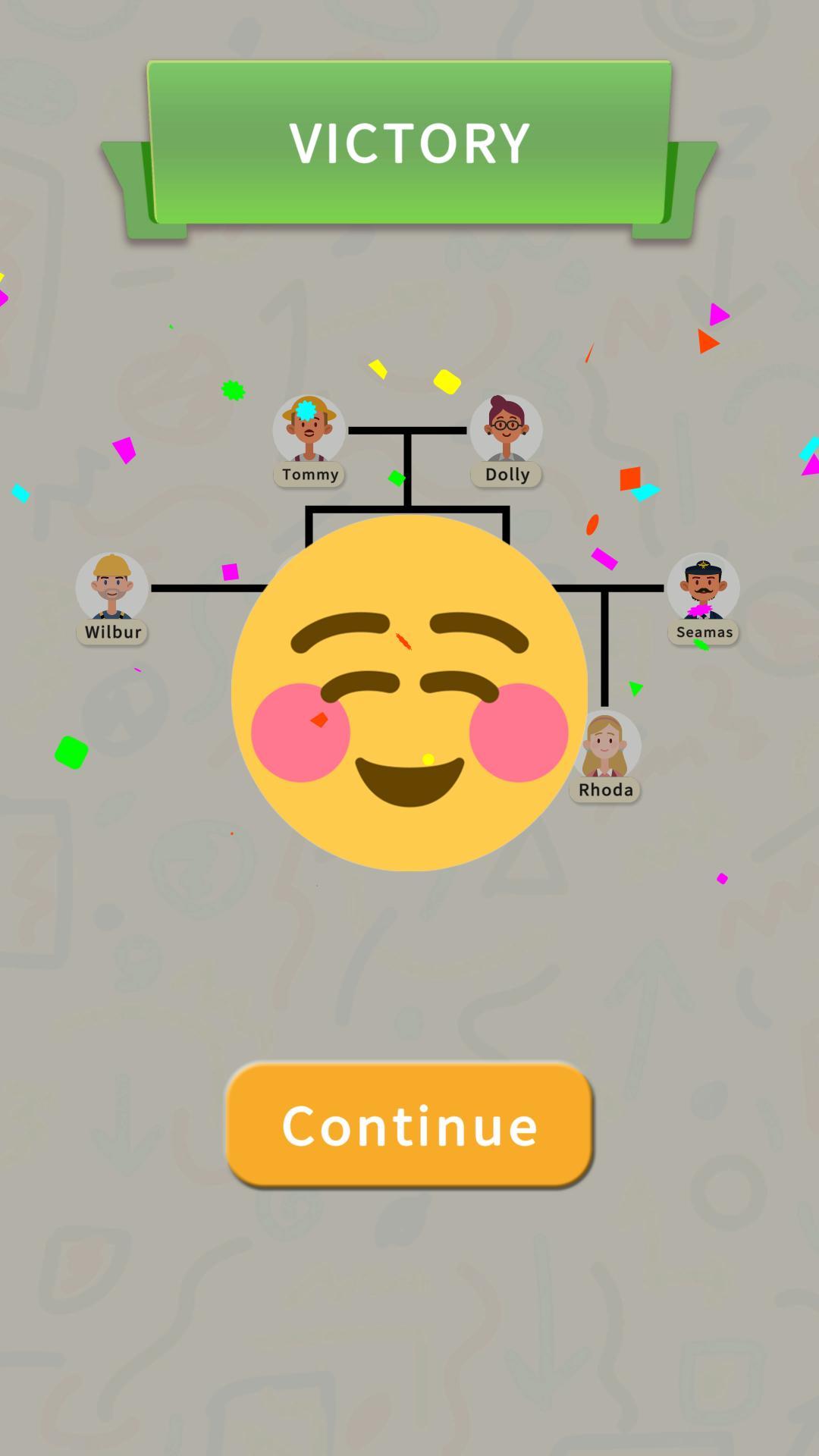The width and height of the screenshot is (819, 1456).
Task: Click the Wilbur name label
Action: click(x=111, y=632)
